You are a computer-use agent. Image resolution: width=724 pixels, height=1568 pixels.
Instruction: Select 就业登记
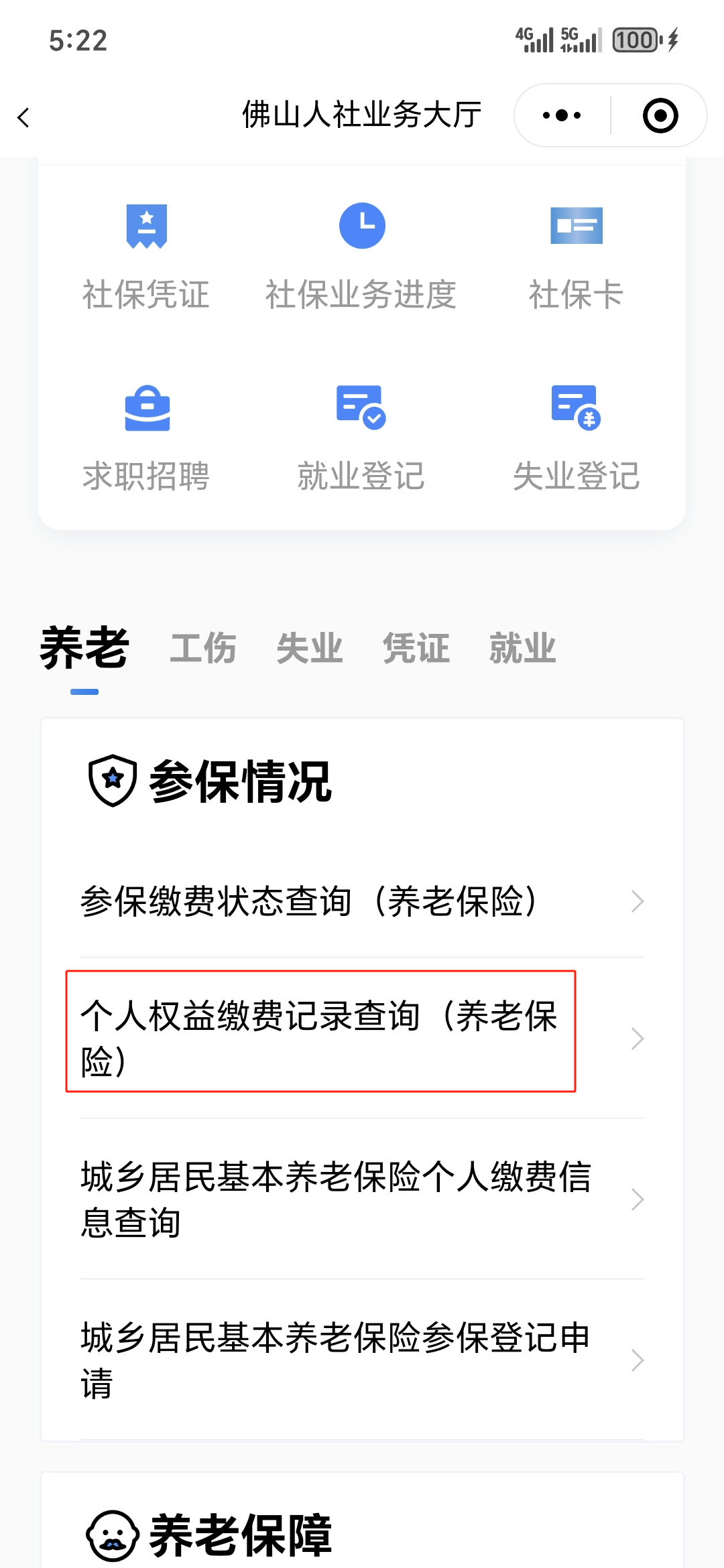(x=361, y=439)
